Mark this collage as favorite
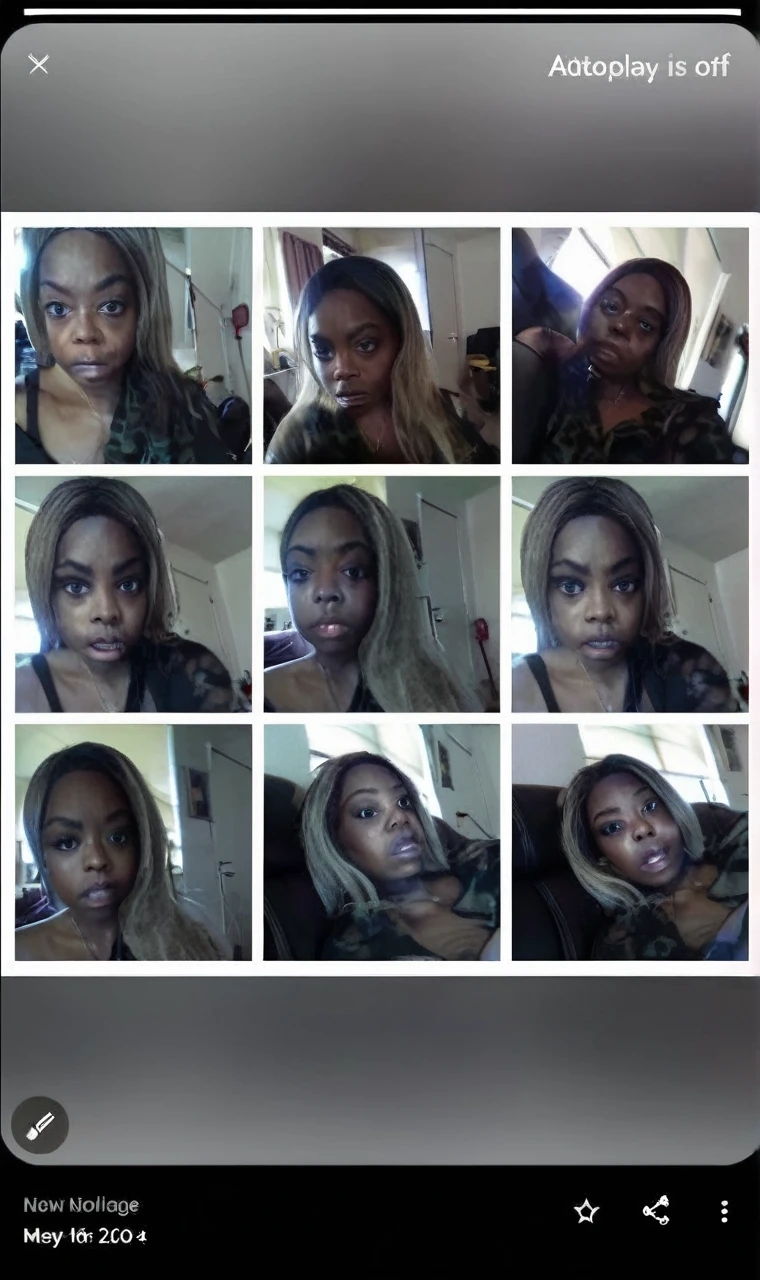Screen dimensions: 760x1280 tap(586, 1212)
